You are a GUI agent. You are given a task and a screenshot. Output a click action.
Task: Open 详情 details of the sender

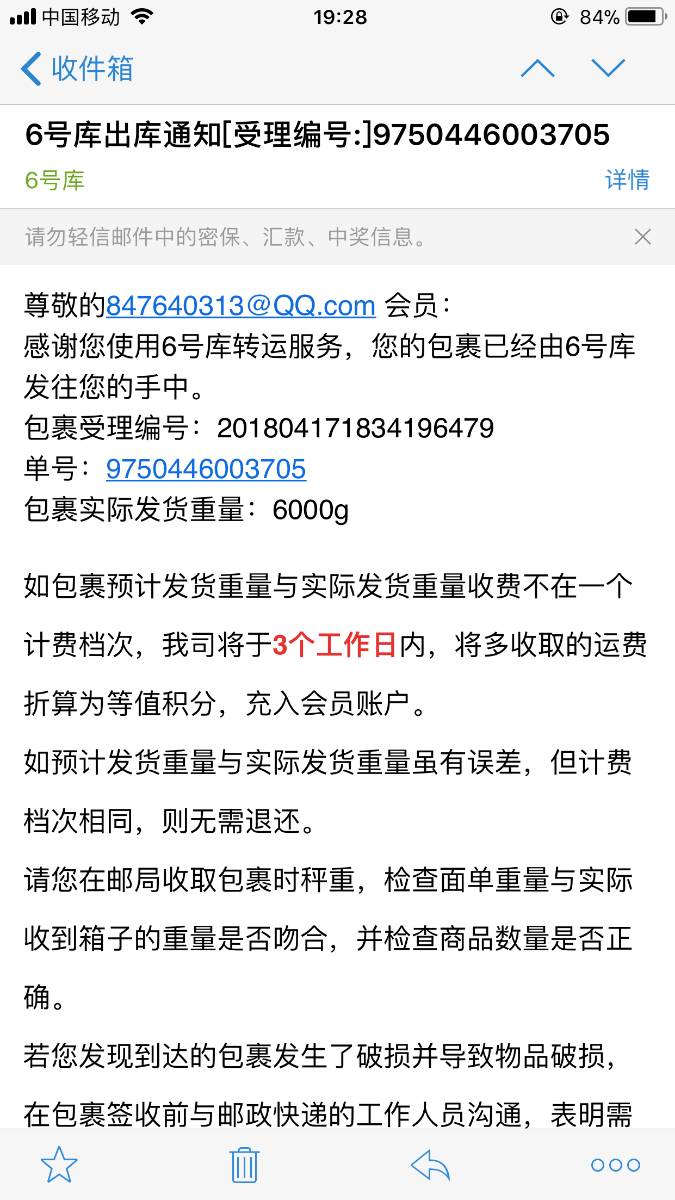tap(627, 180)
